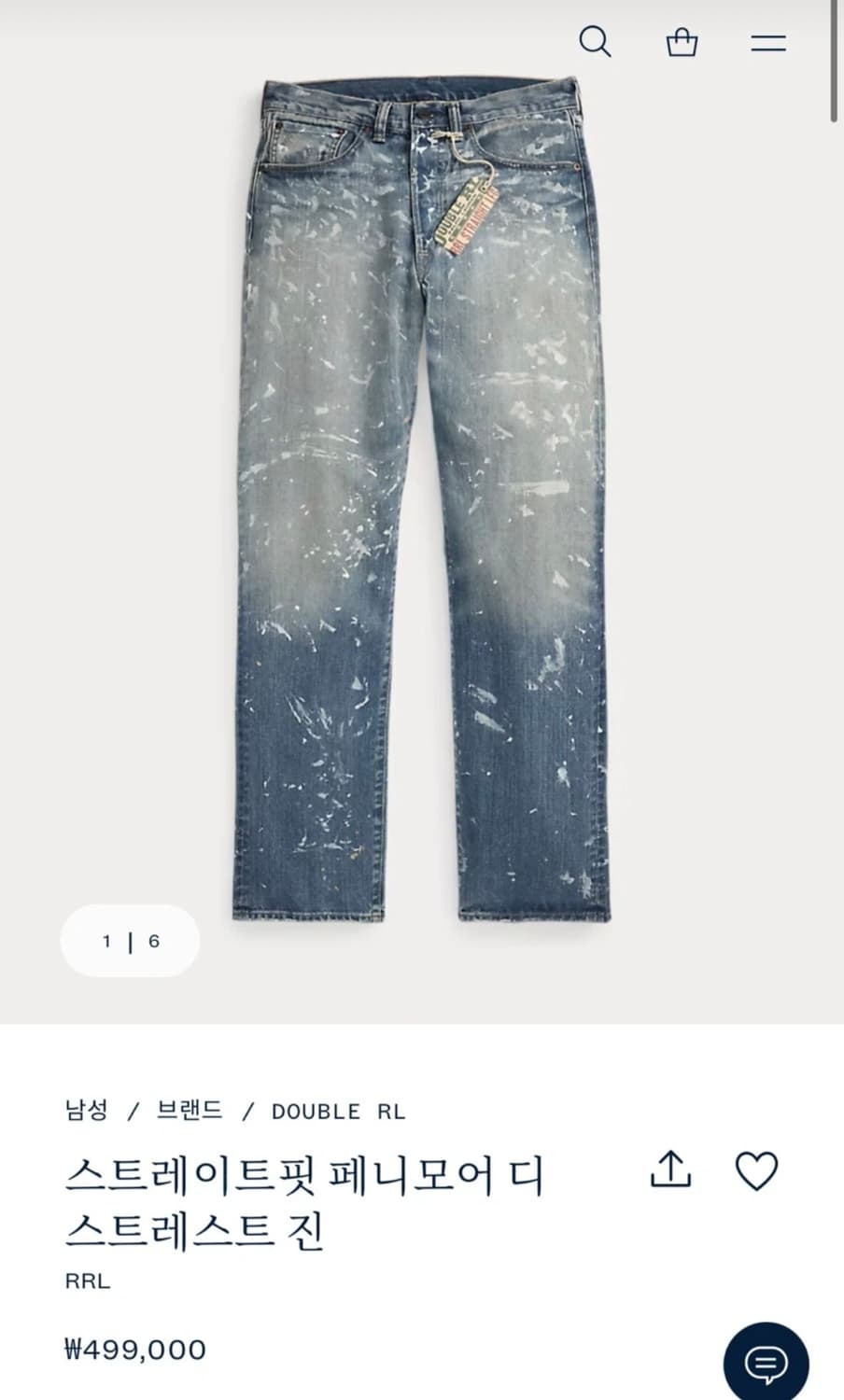Add the jeans to wishlist with heart icon

click(758, 1171)
